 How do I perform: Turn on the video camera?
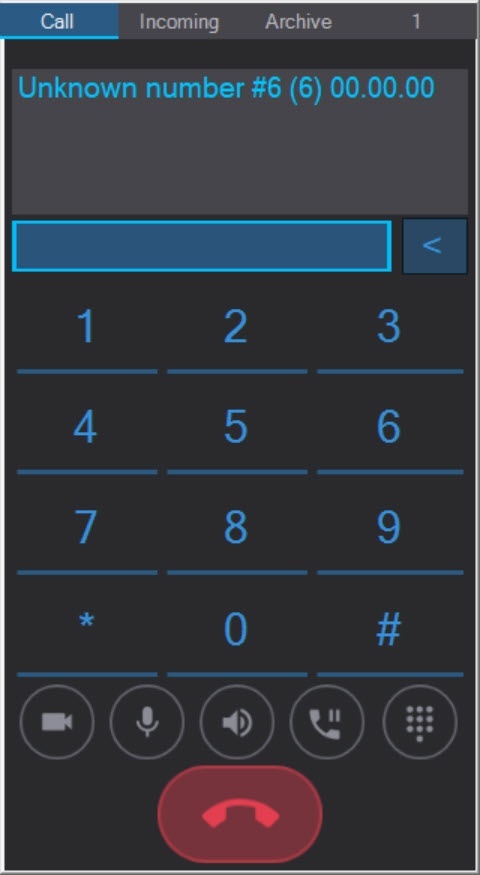(x=57, y=722)
